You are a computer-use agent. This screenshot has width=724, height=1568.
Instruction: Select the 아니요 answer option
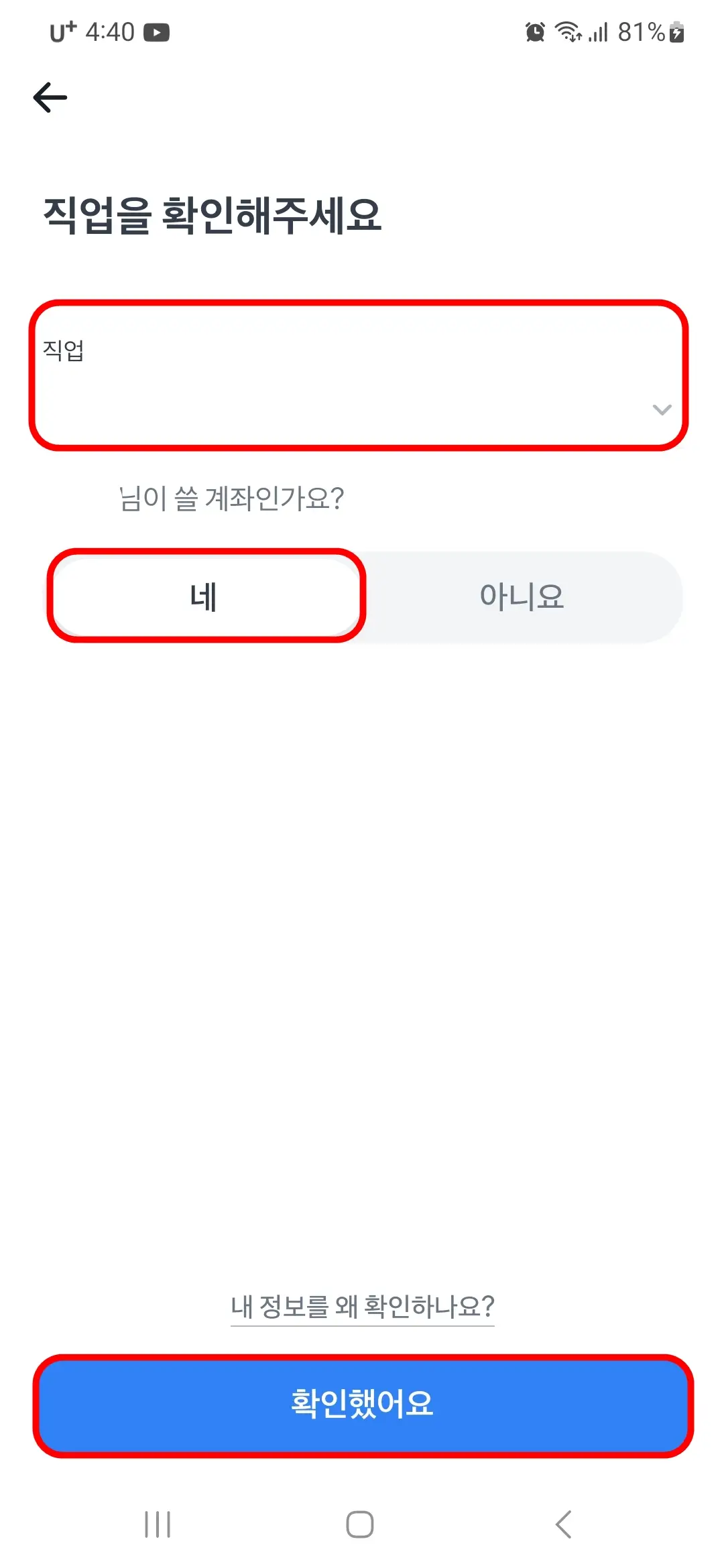522,596
